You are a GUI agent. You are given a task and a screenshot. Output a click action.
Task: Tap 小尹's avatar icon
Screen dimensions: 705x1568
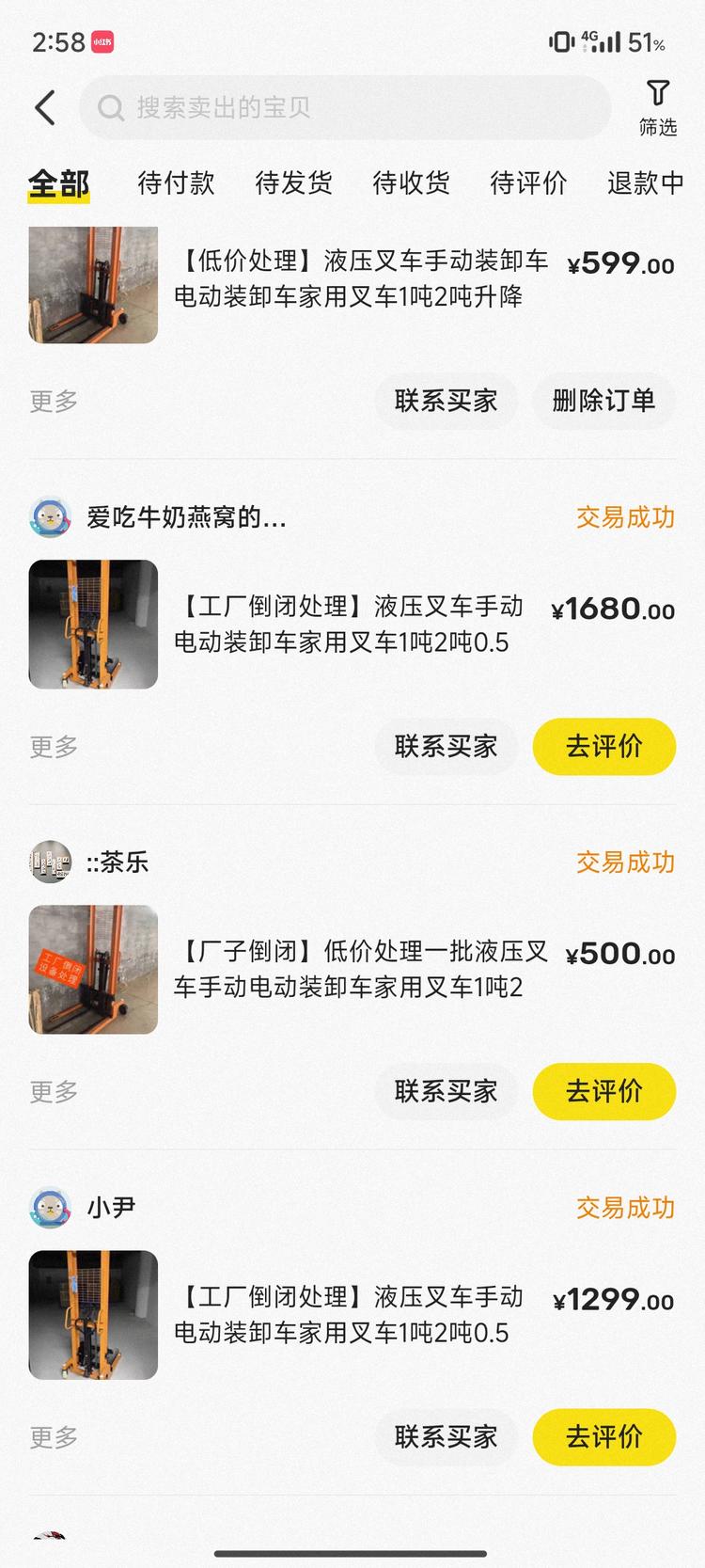(51, 1207)
